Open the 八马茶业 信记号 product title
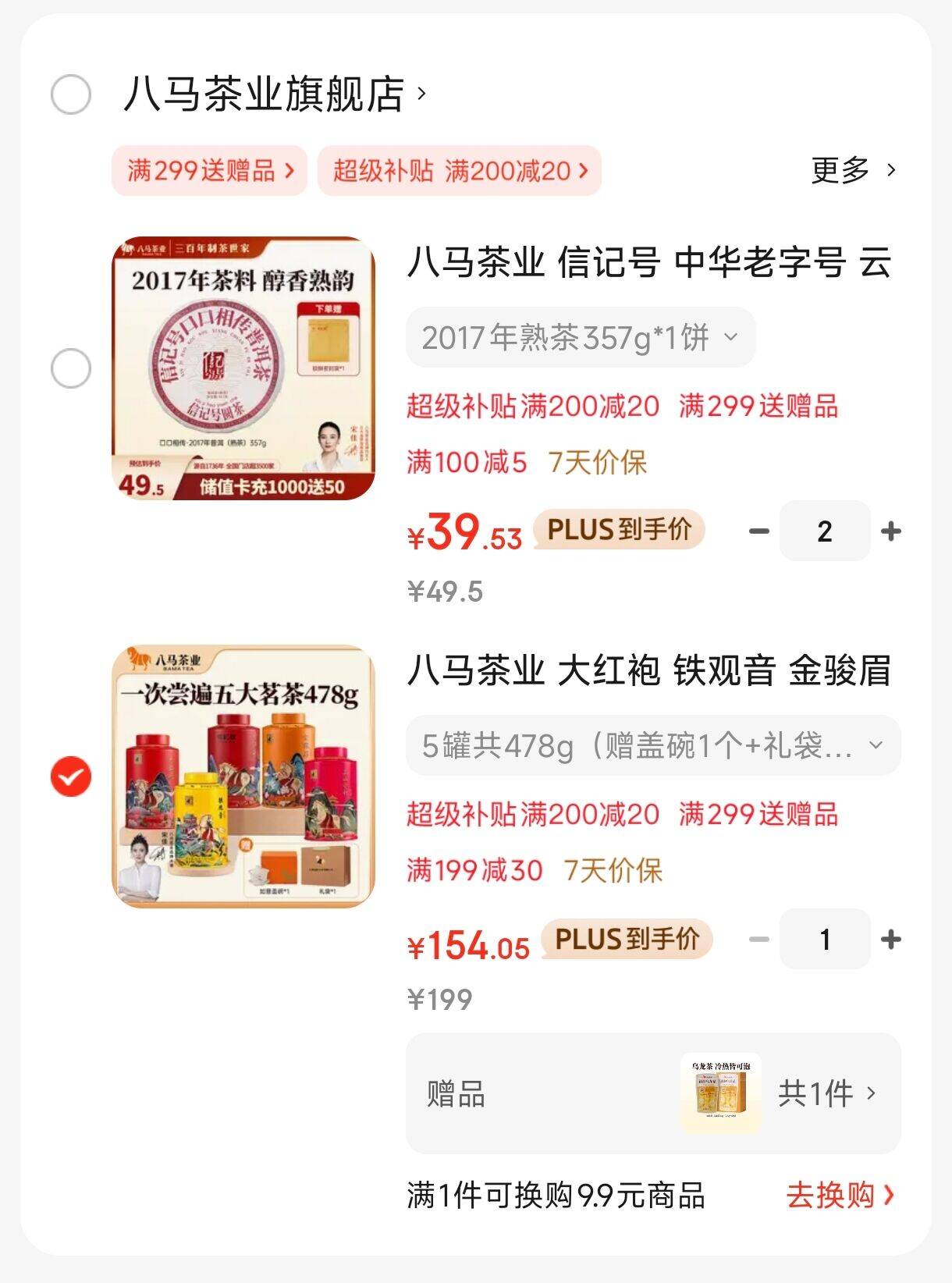The width and height of the screenshot is (952, 1283). pyautogui.click(x=648, y=262)
